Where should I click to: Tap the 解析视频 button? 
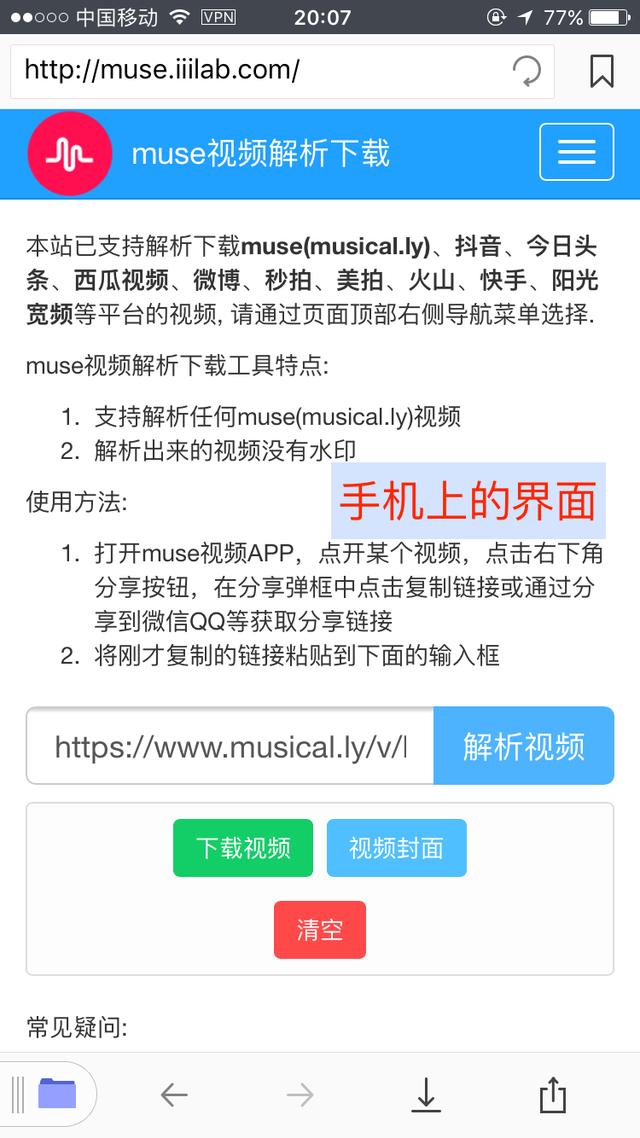(x=523, y=746)
